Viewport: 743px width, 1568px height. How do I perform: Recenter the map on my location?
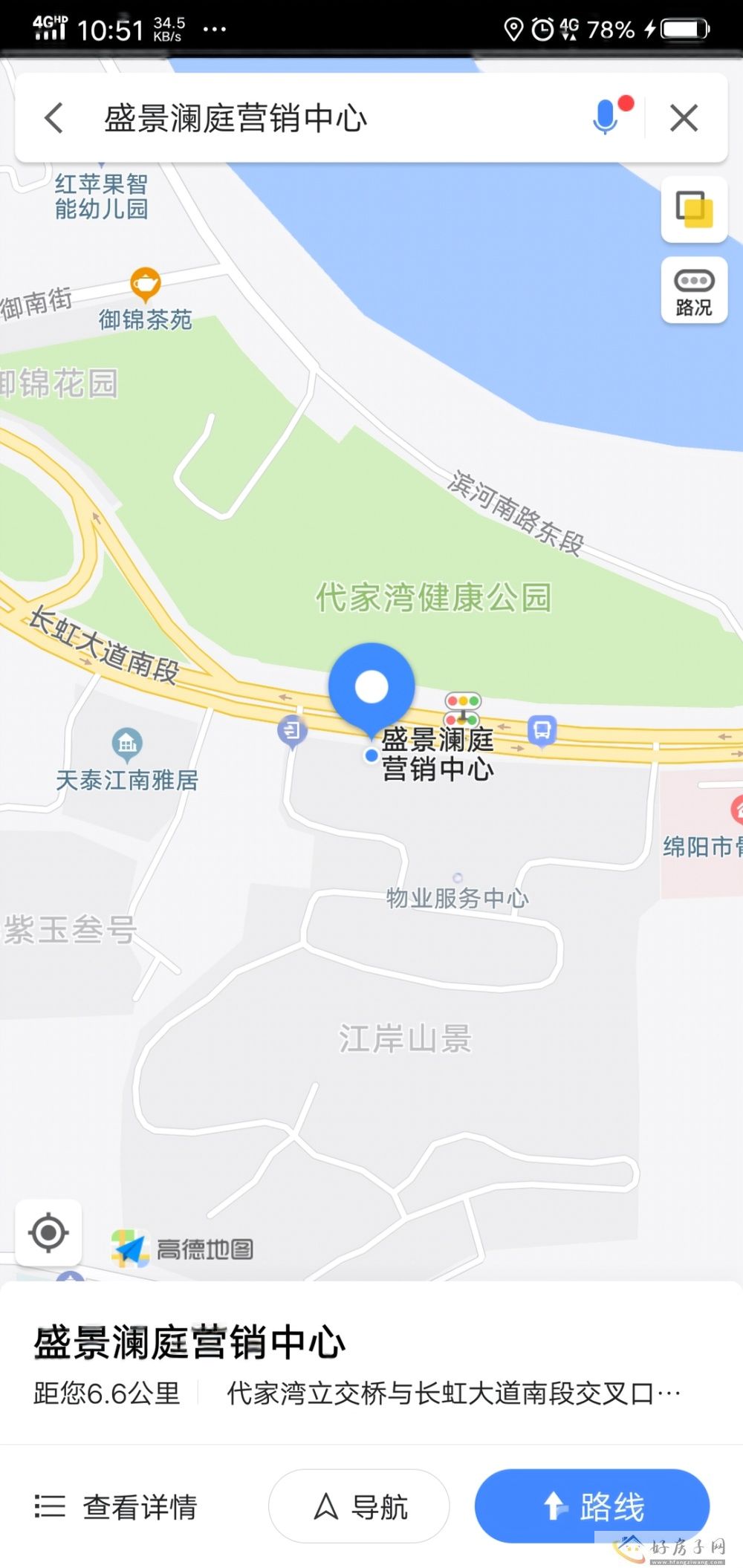(x=49, y=1233)
